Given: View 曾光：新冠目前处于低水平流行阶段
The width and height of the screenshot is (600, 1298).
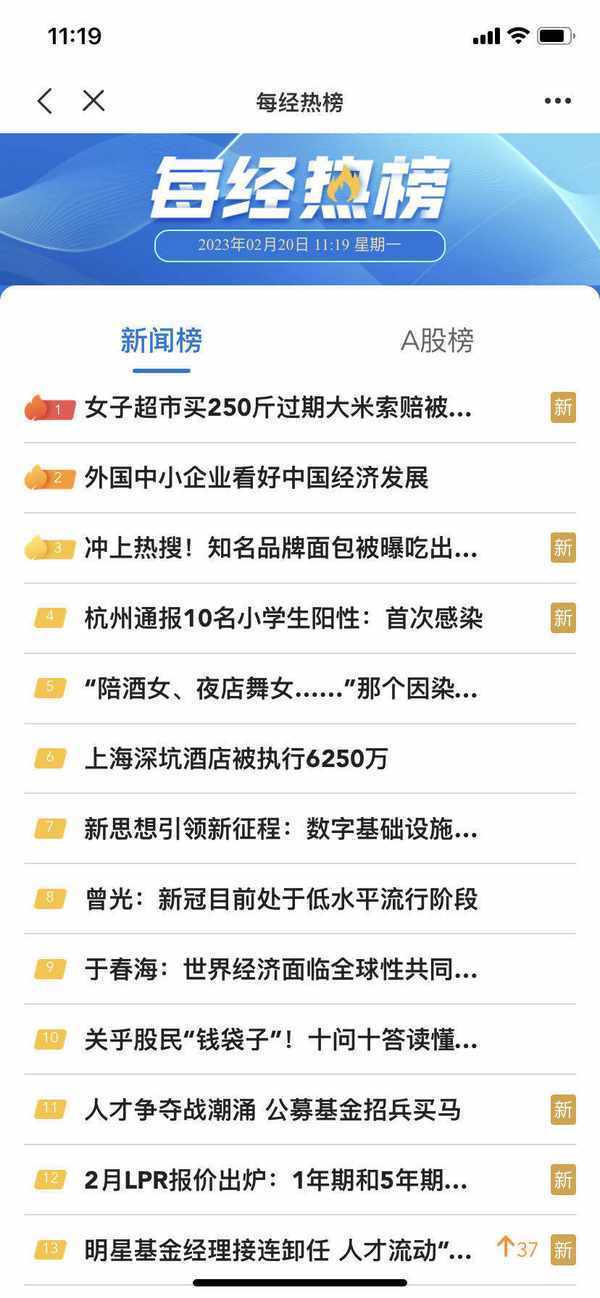Looking at the screenshot, I should [281, 899].
